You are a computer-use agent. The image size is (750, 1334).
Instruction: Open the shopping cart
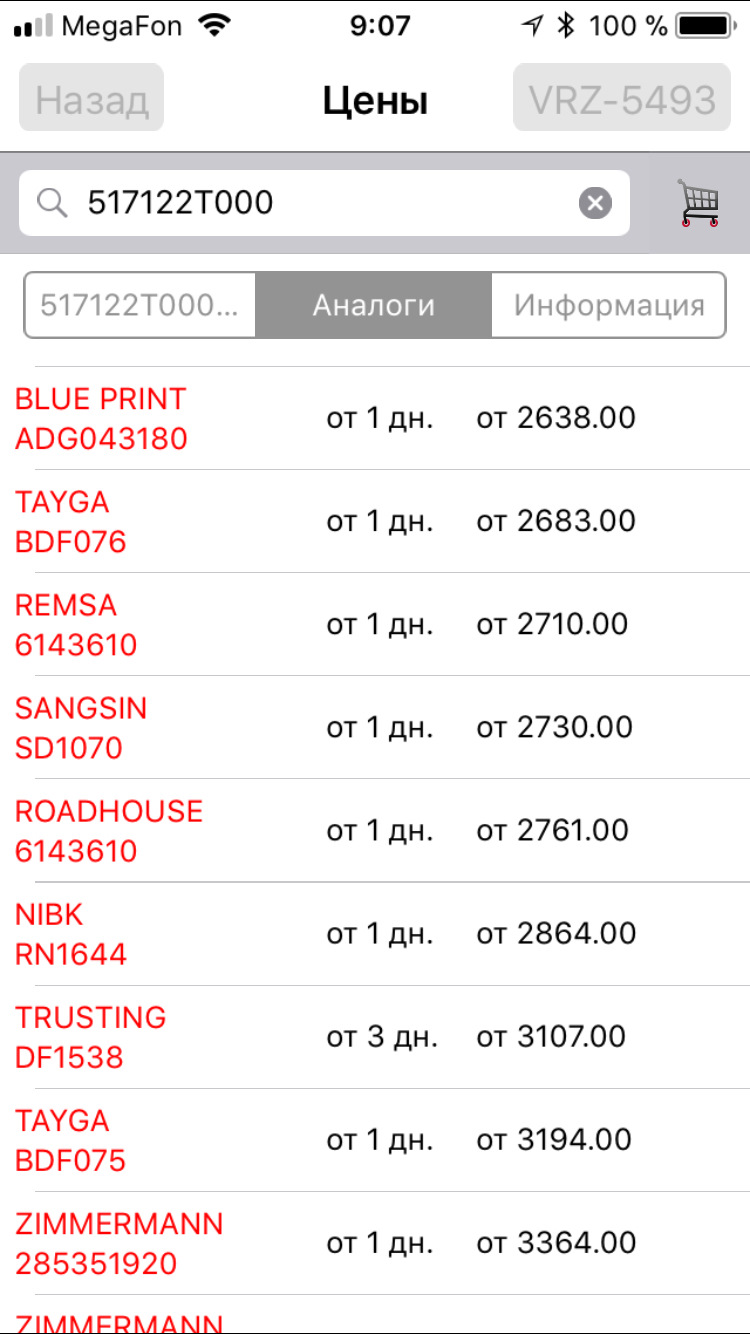699,204
